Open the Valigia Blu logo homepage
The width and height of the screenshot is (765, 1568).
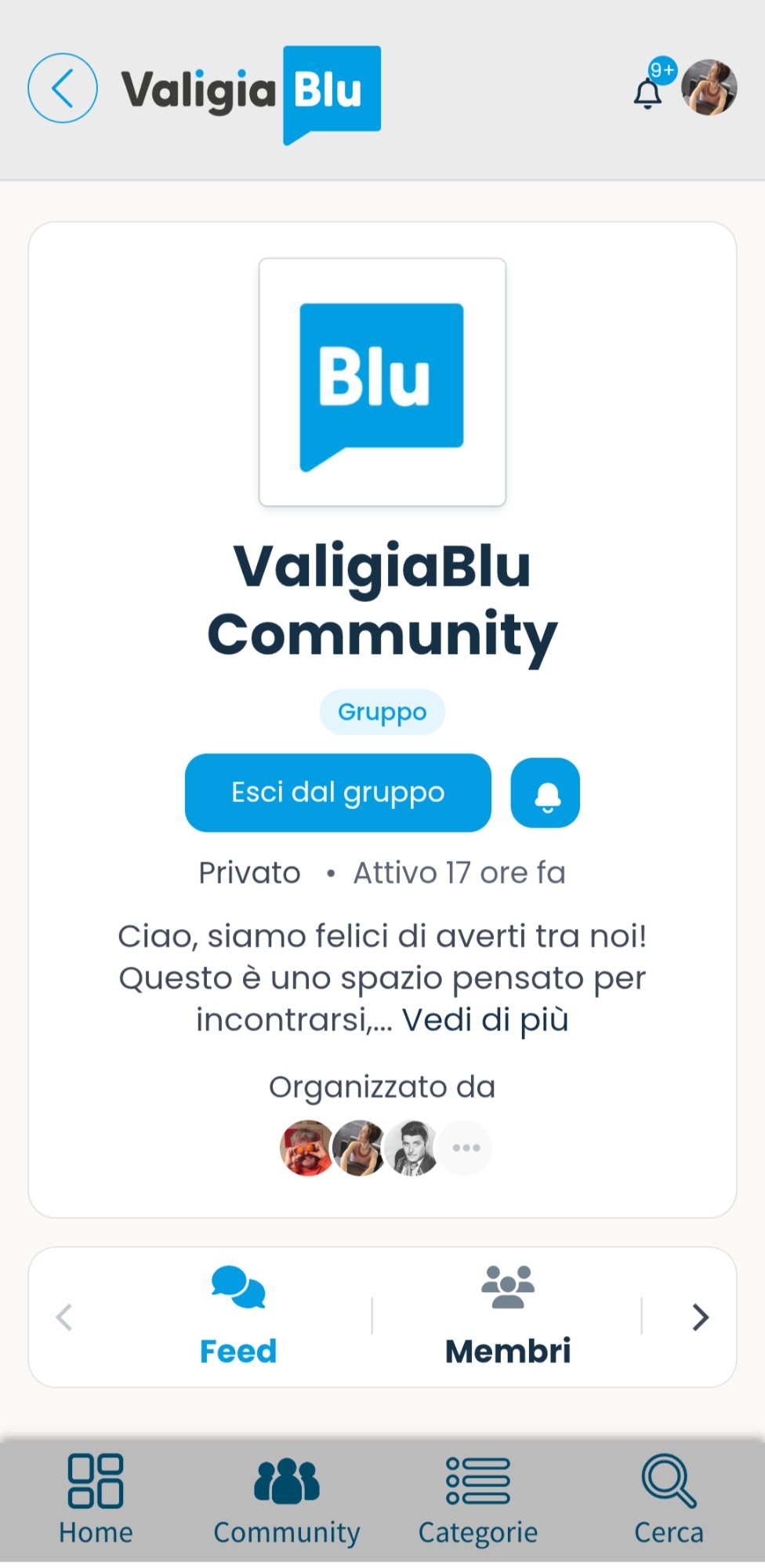coord(251,93)
